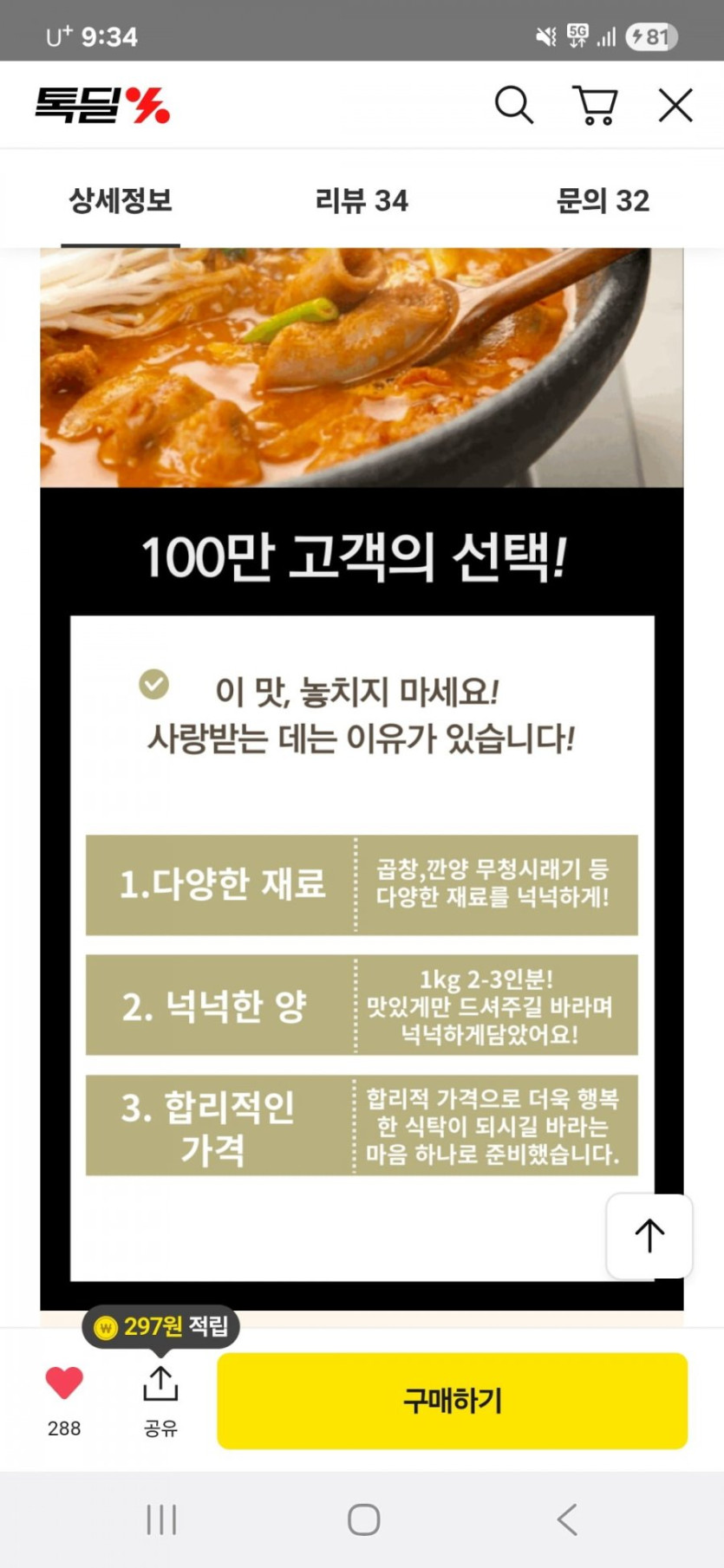Viewport: 724px width, 1568px height.
Task: Open the shopping cart
Action: 595,105
